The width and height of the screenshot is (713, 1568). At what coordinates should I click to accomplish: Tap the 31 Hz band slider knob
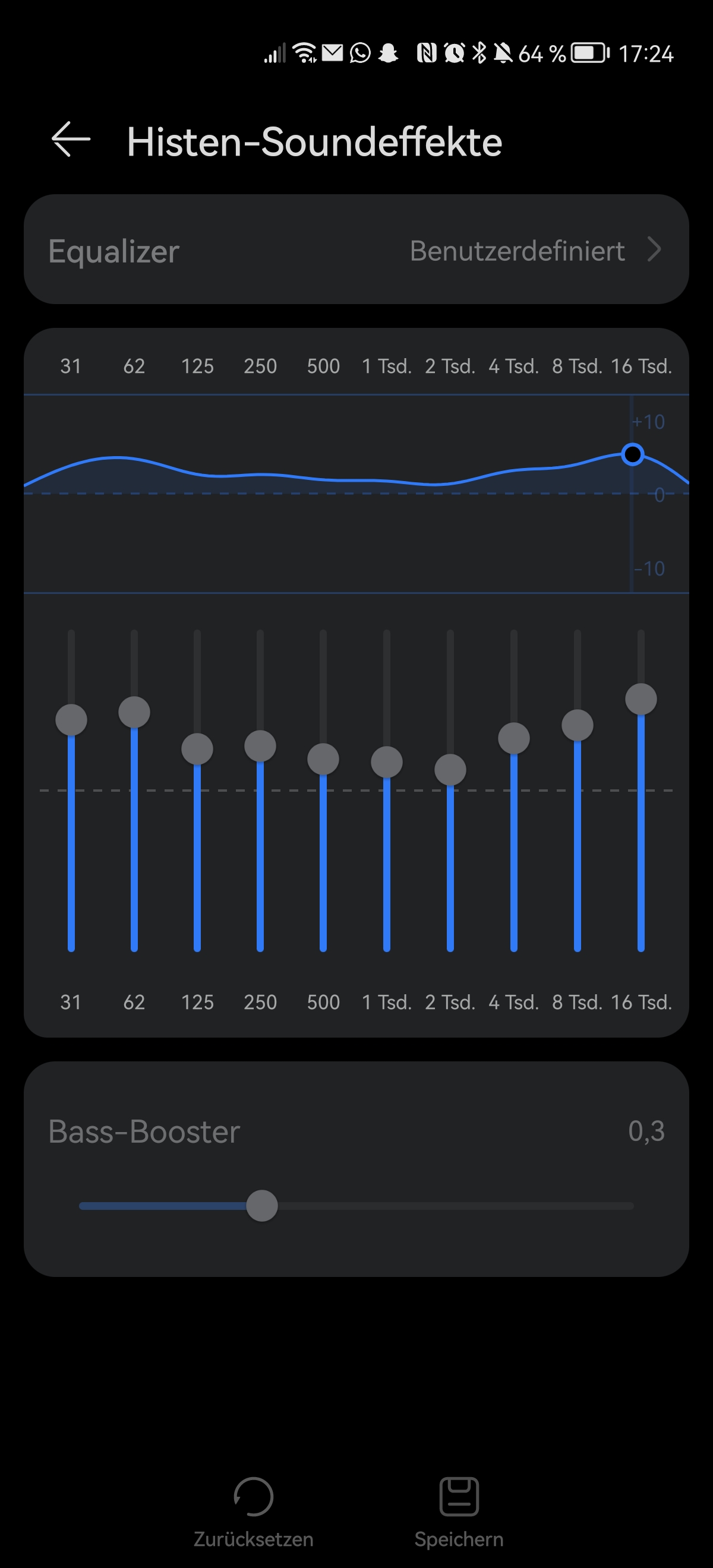point(71,720)
